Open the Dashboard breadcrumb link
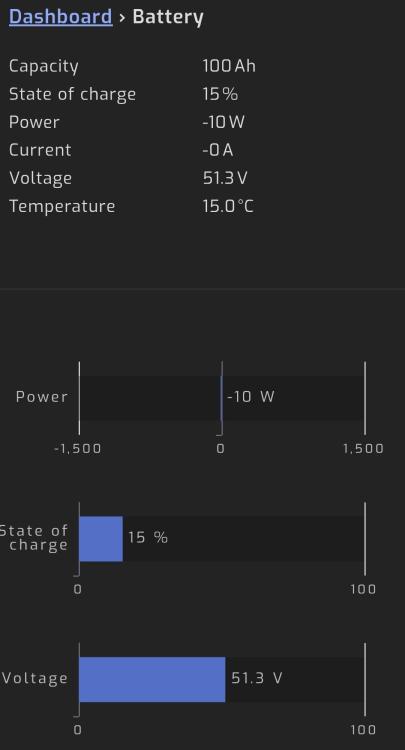This screenshot has height=750, width=405. point(61,17)
